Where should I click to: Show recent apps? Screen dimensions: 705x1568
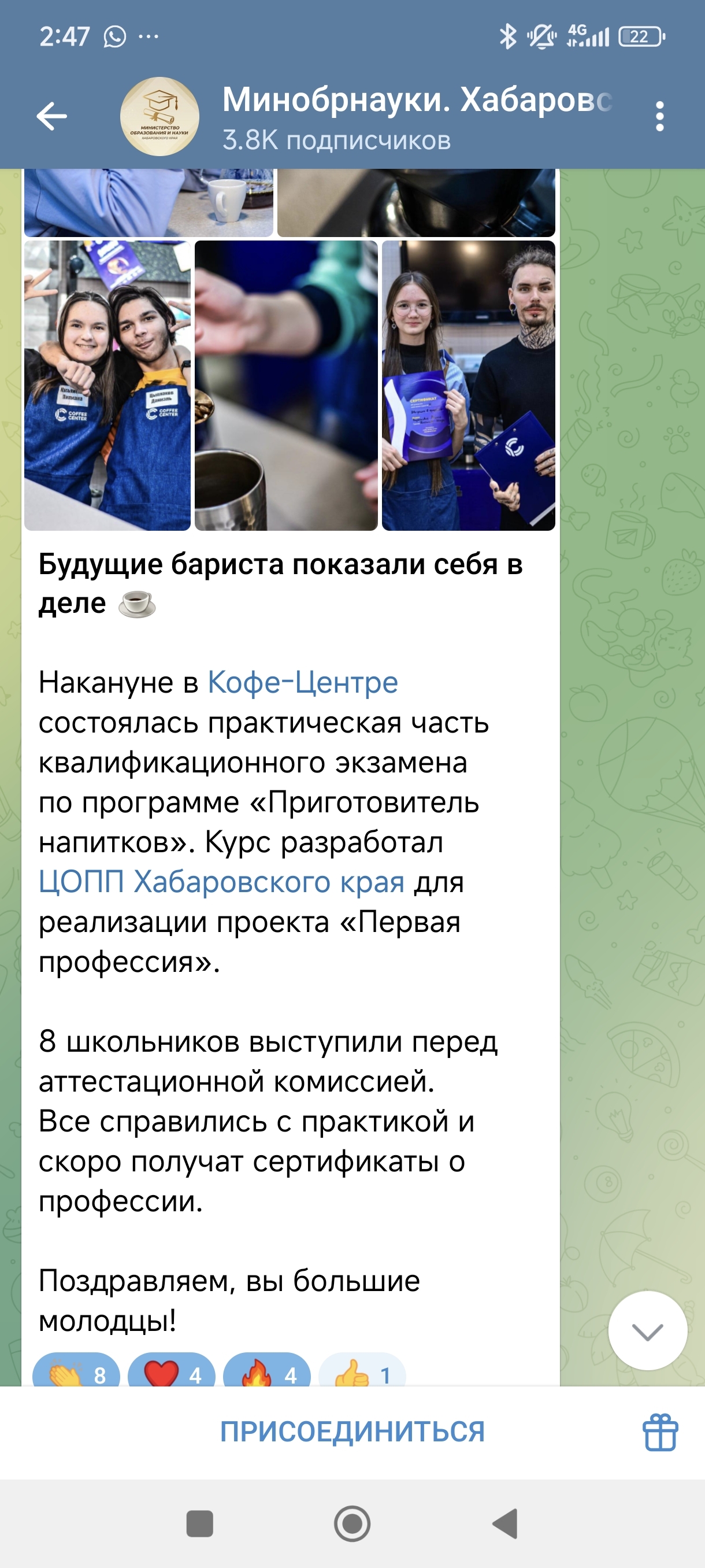click(x=199, y=1524)
